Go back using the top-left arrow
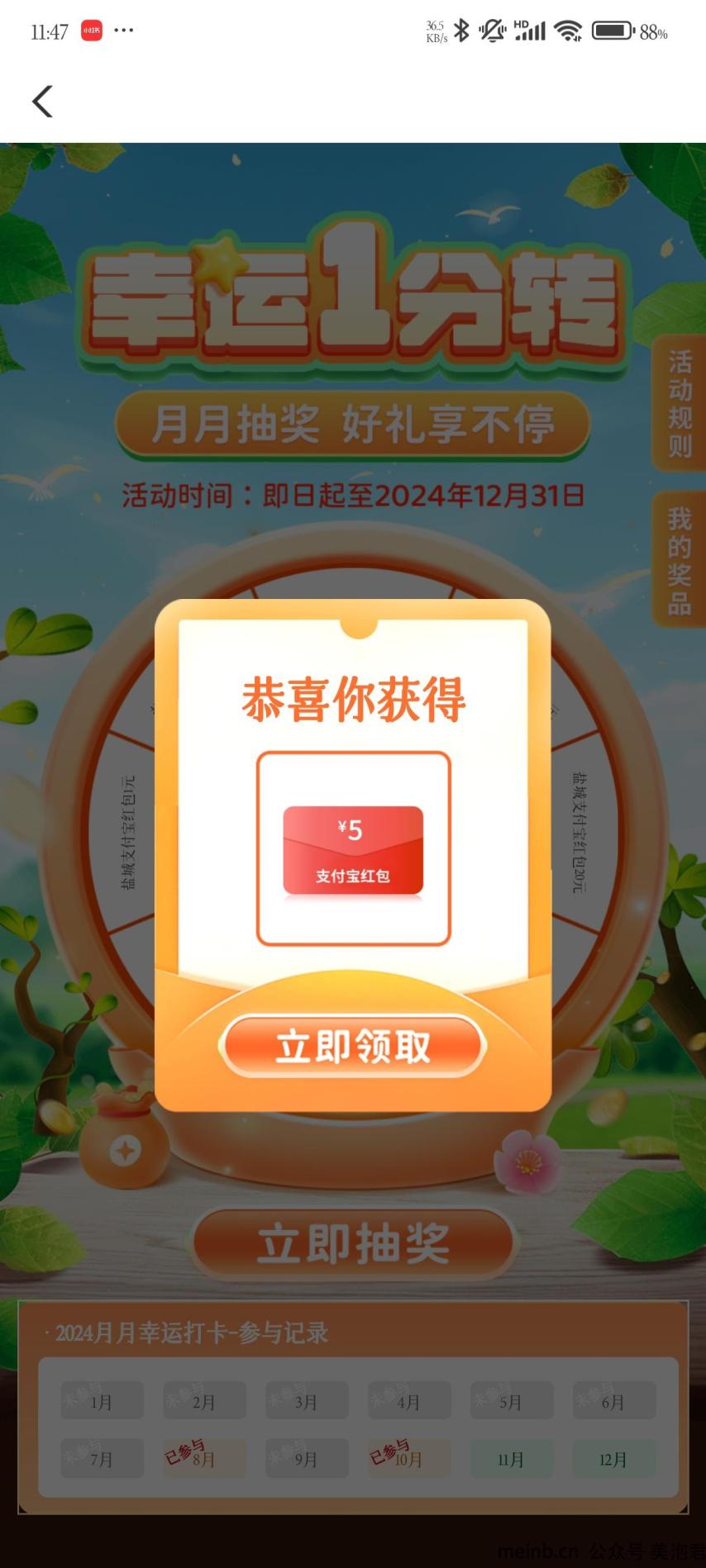This screenshot has height=1568, width=706. click(42, 102)
